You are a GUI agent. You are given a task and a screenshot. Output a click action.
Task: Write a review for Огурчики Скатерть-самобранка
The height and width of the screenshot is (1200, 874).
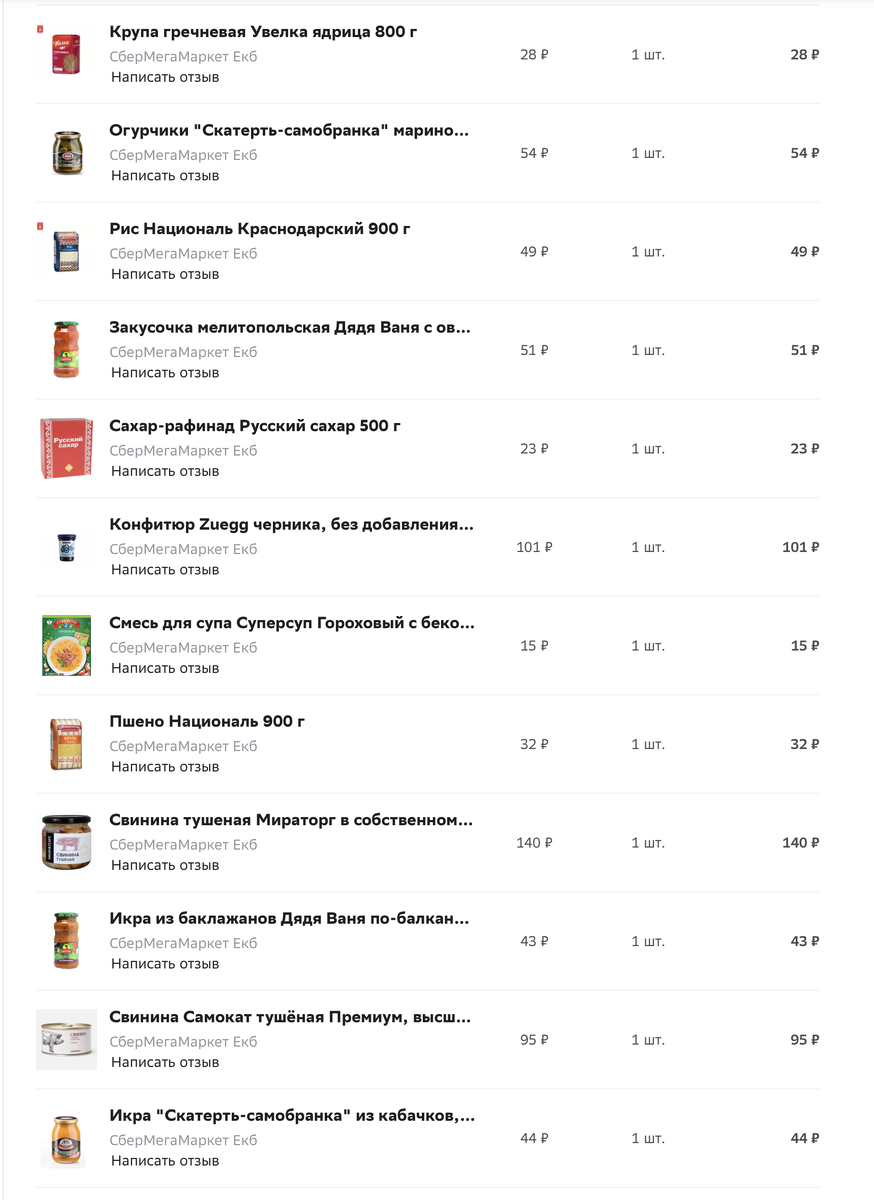pyautogui.click(x=165, y=176)
